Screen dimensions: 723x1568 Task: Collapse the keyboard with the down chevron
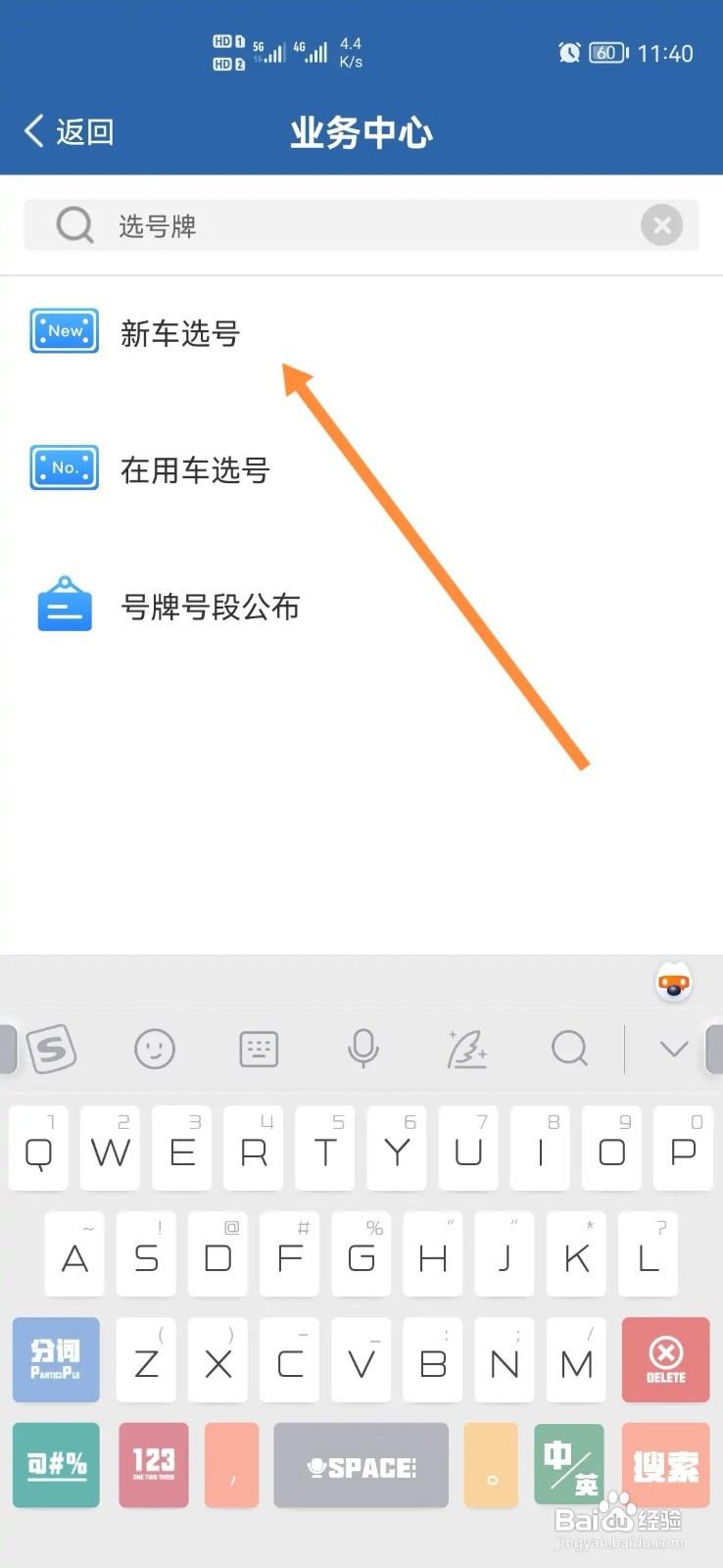pos(672,1049)
